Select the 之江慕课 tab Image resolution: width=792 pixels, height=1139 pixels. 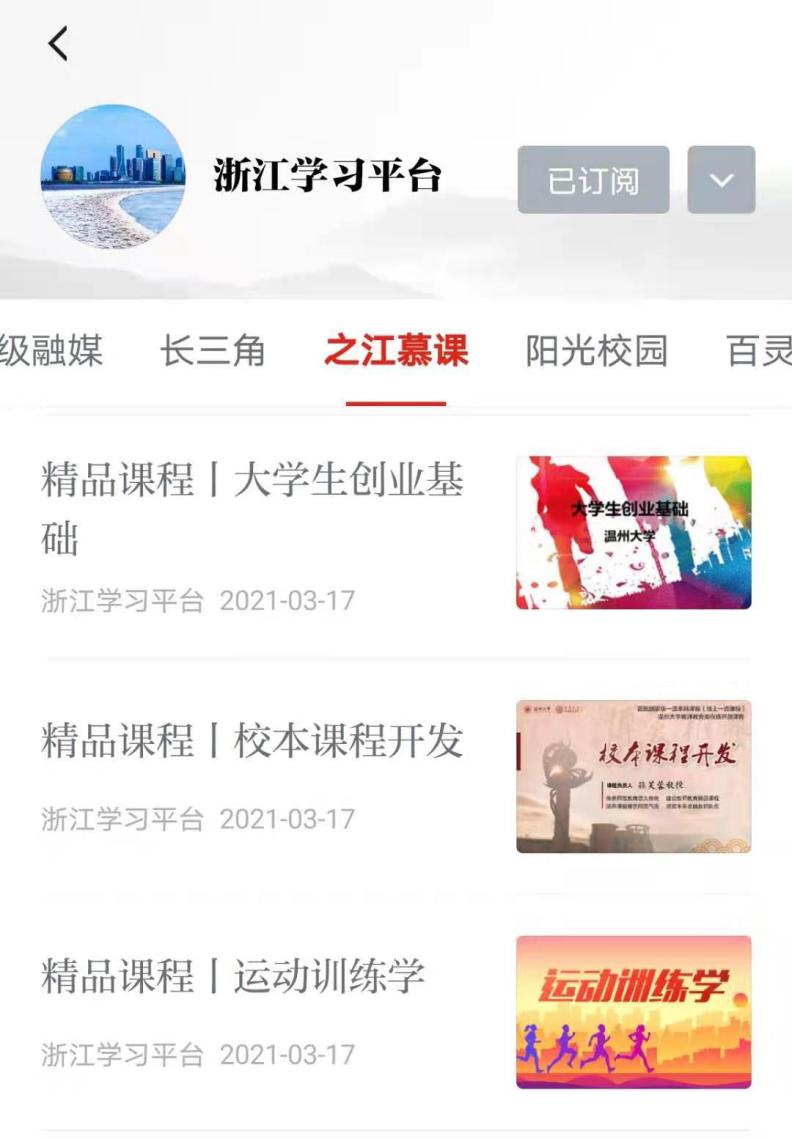pyautogui.click(x=396, y=351)
